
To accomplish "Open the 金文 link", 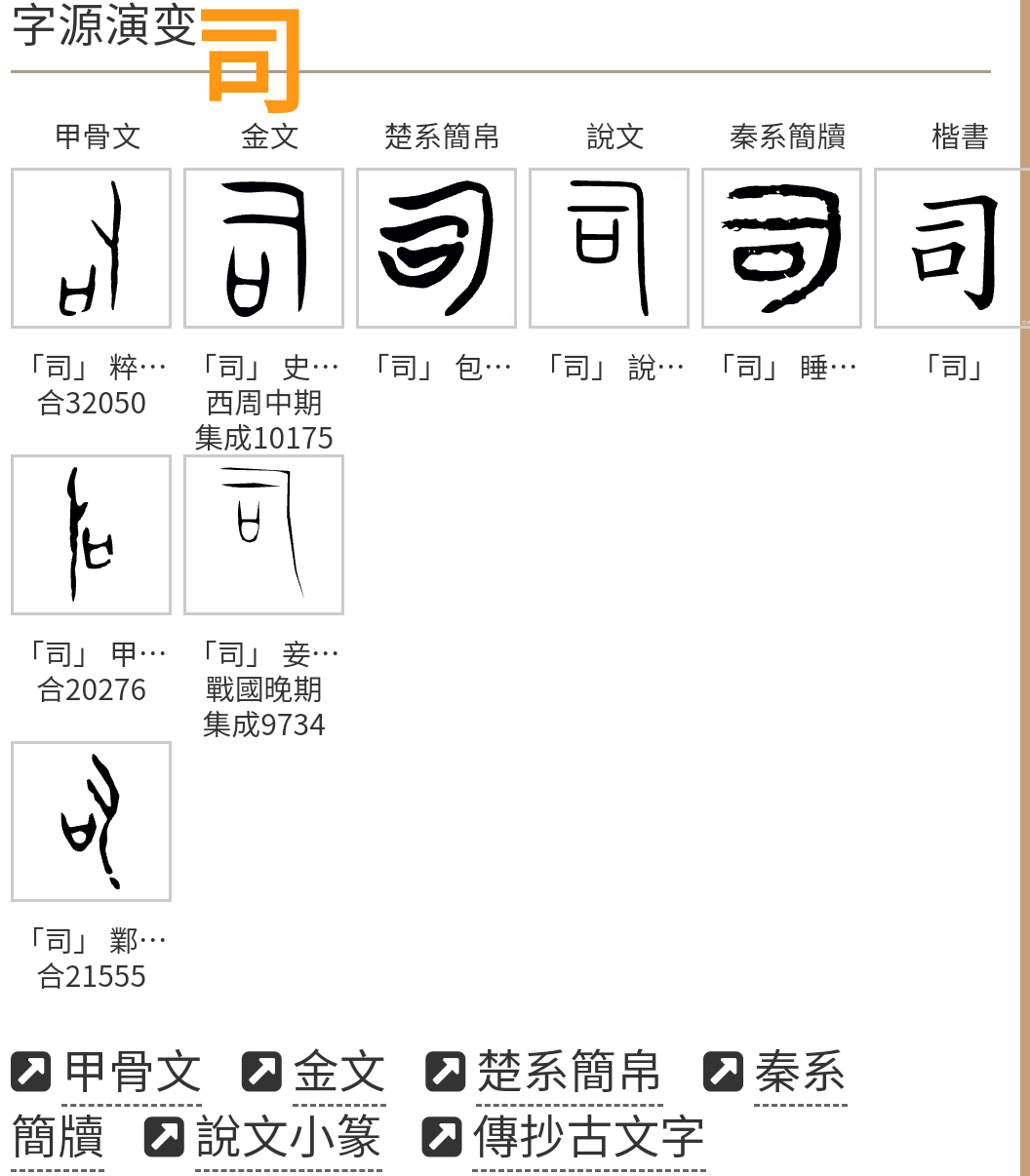I will tap(339, 1073).
